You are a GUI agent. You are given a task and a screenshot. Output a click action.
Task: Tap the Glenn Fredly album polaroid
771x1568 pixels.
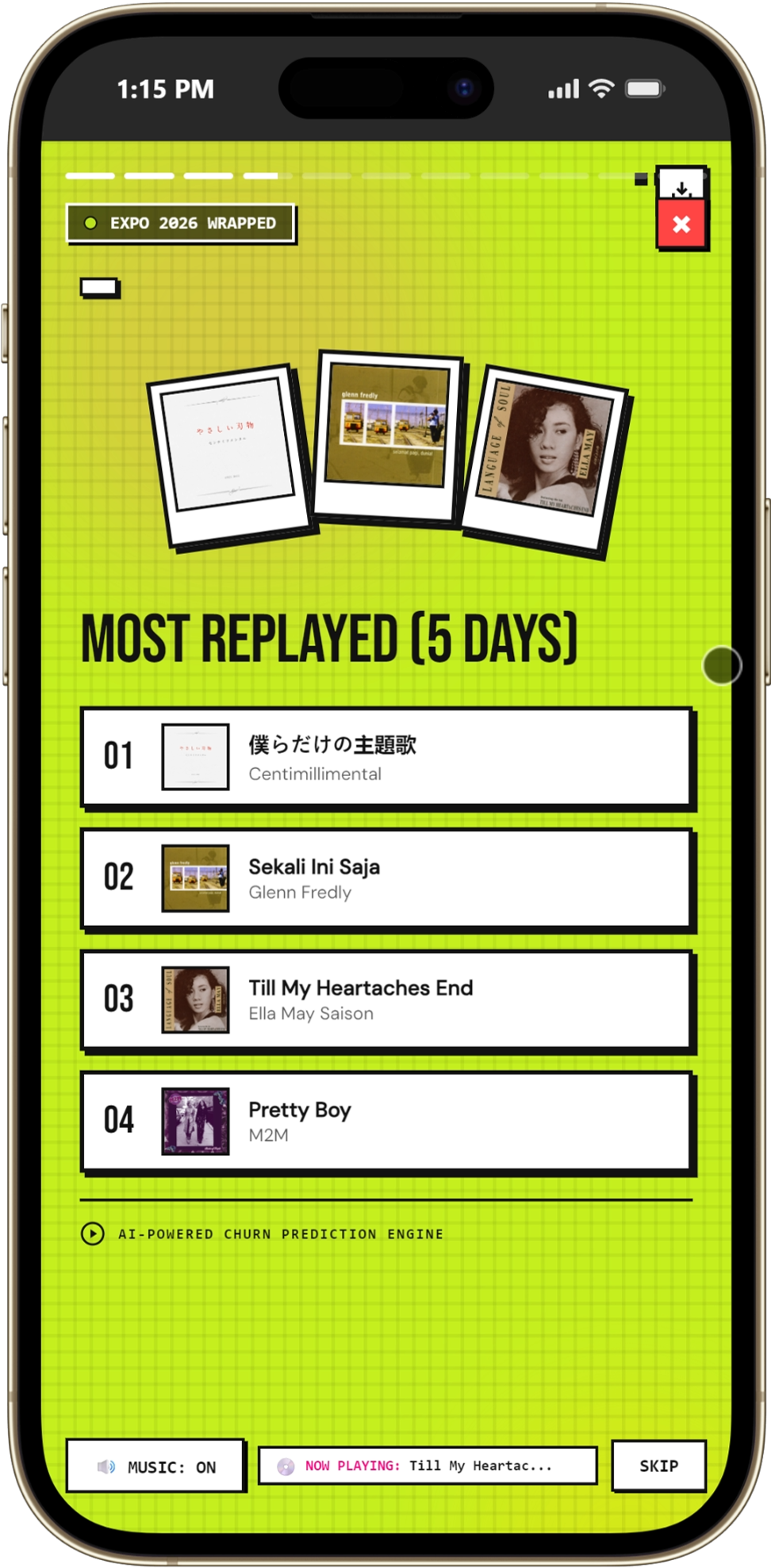(387, 438)
